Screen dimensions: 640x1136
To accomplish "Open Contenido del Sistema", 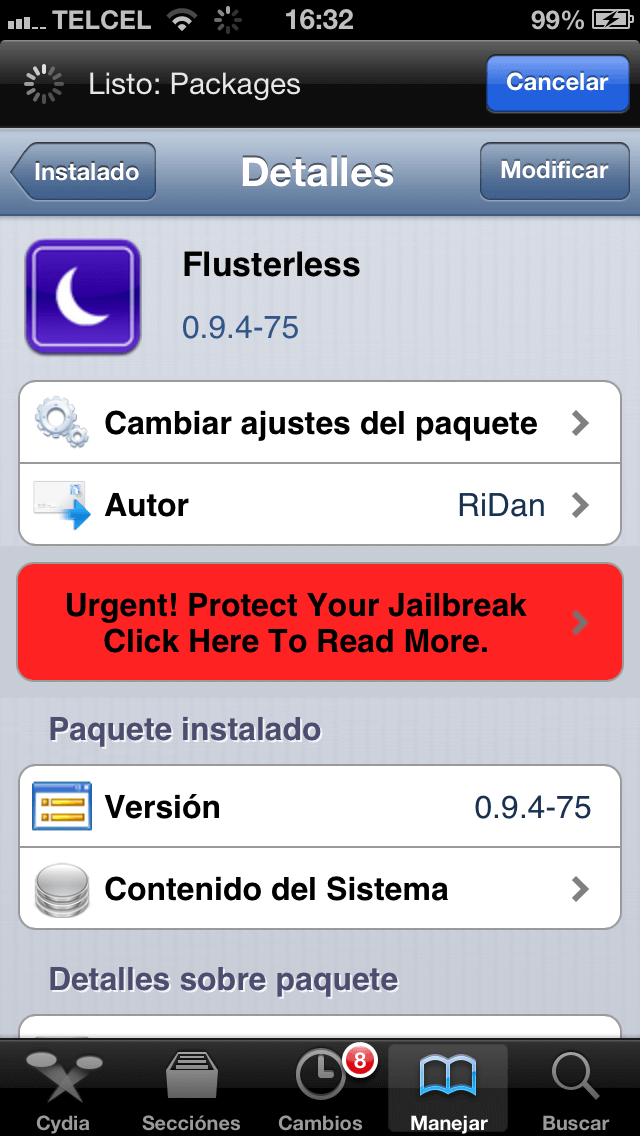I will tap(320, 889).
